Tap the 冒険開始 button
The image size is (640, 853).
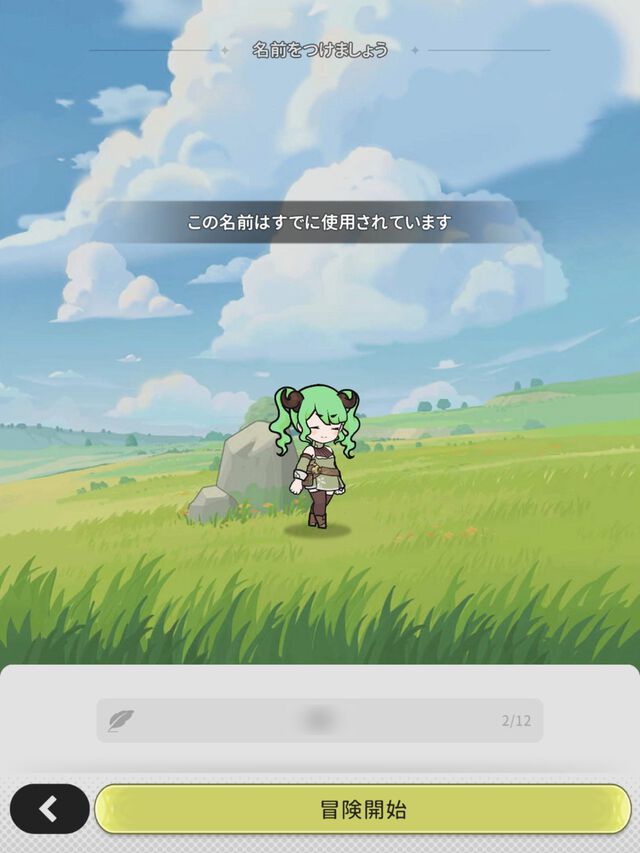point(363,809)
